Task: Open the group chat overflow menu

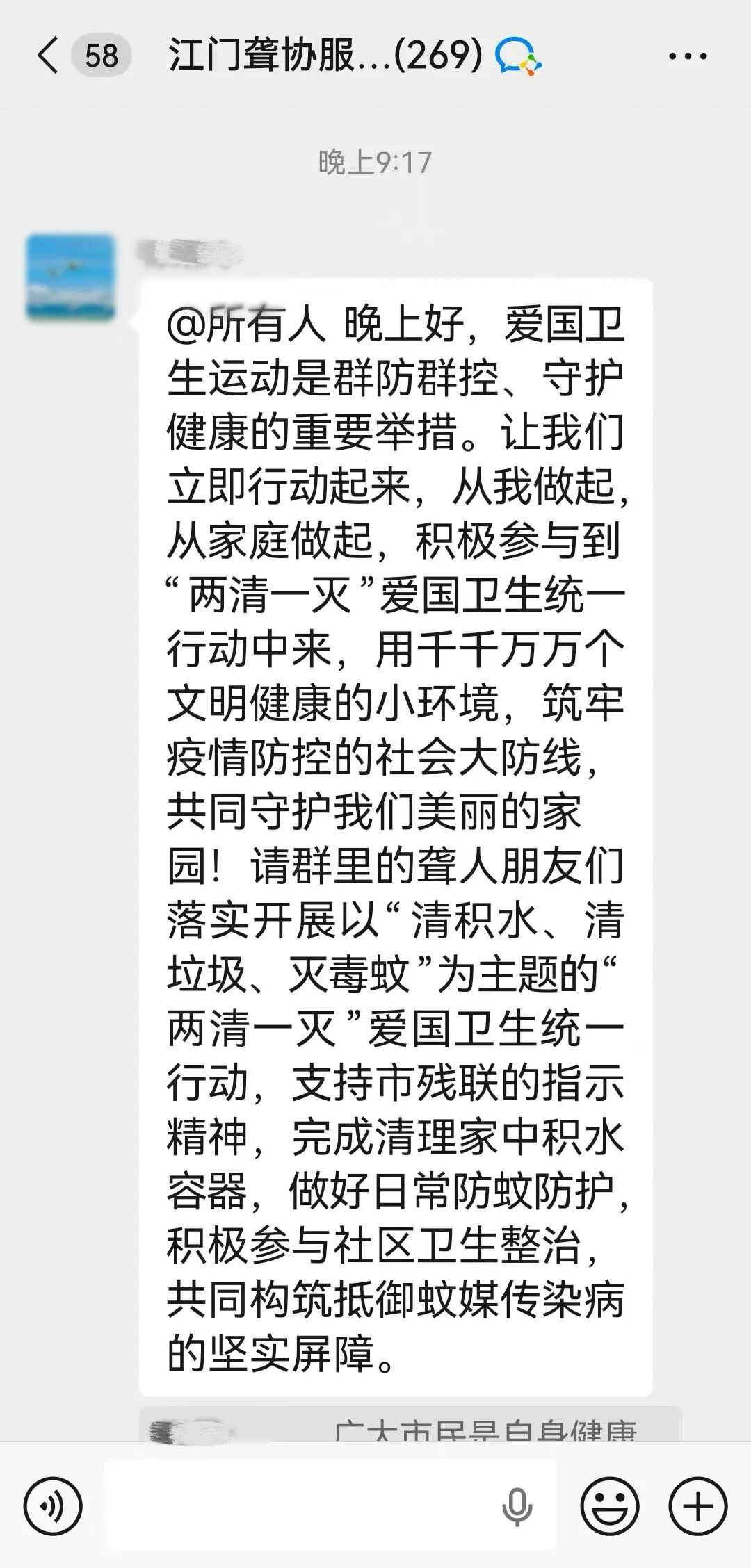Action: [x=687, y=56]
